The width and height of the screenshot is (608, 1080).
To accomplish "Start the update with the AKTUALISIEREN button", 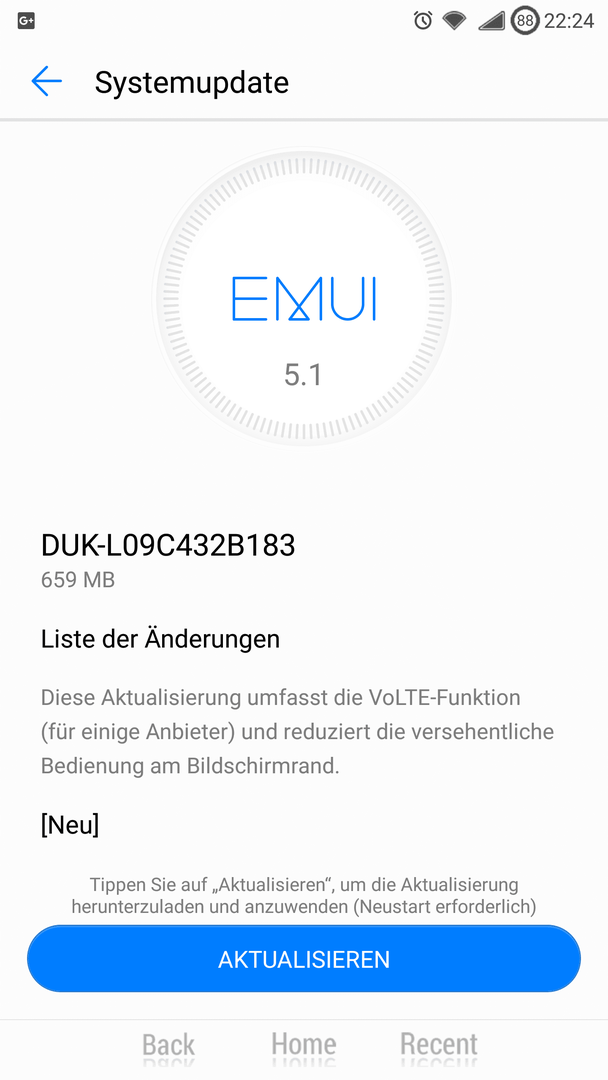I will point(304,959).
